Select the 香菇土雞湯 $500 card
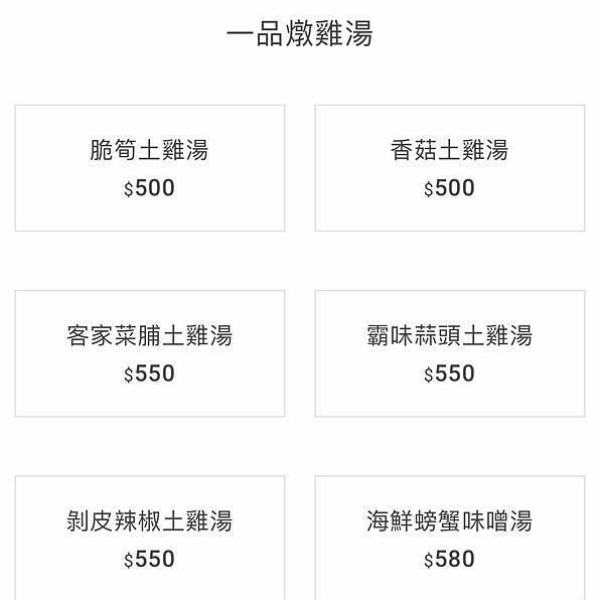 449,168
